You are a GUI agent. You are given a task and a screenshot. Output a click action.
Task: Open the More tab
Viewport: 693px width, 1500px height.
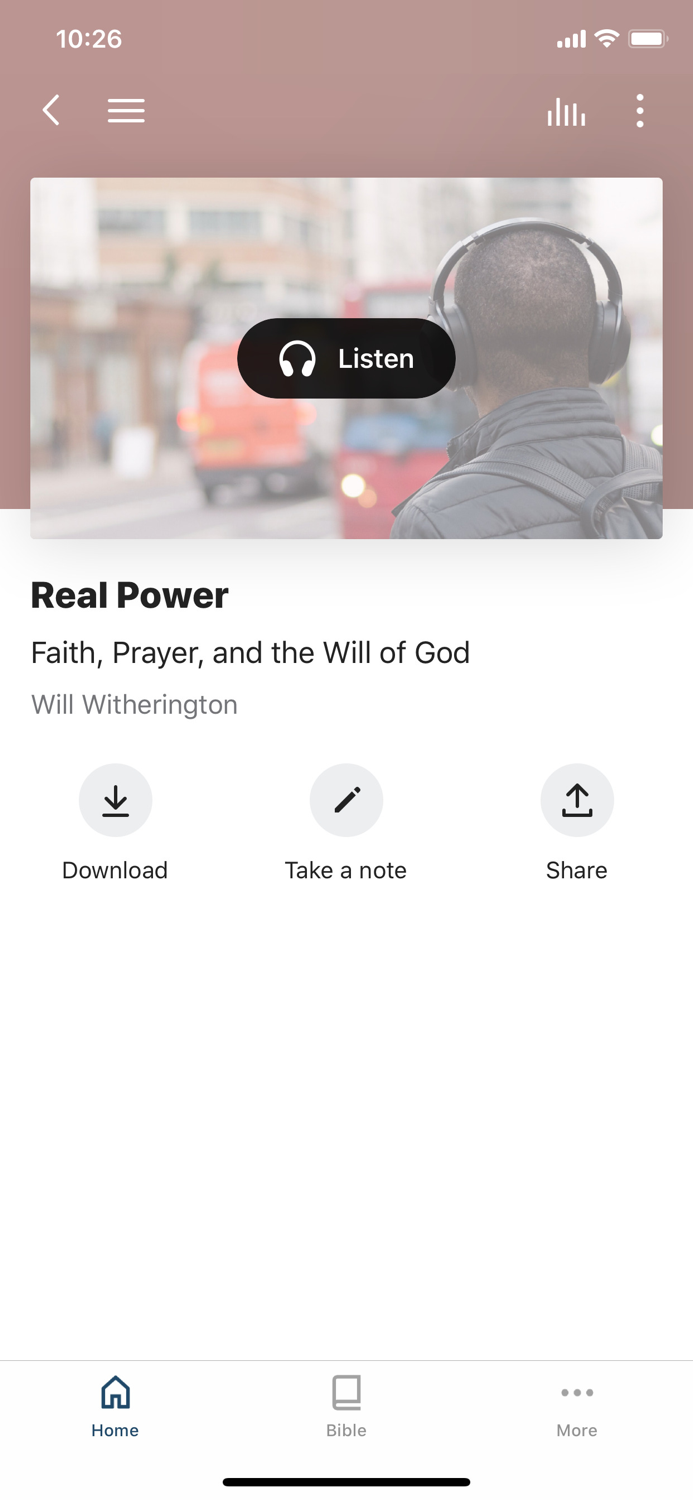pyautogui.click(x=577, y=1405)
